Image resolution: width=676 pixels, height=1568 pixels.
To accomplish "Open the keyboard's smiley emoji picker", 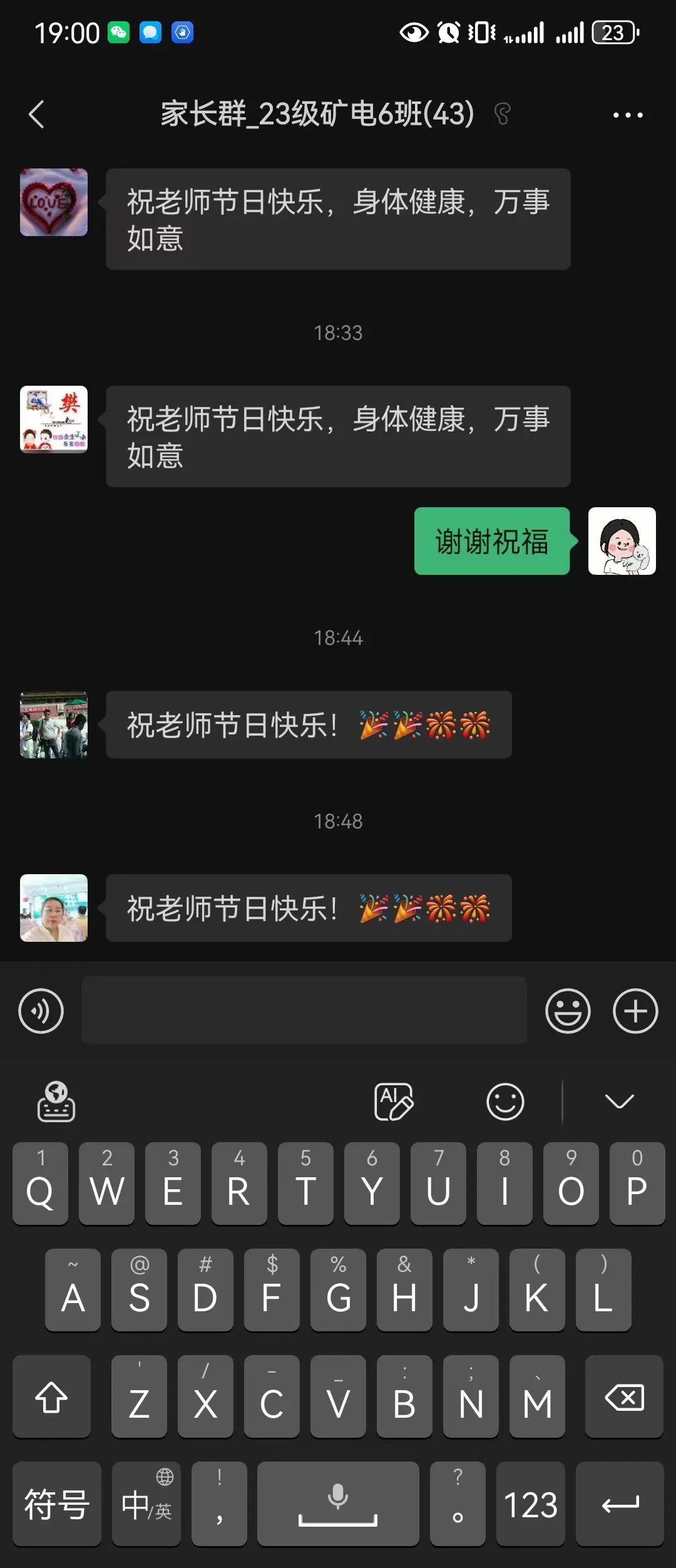I will (505, 1101).
